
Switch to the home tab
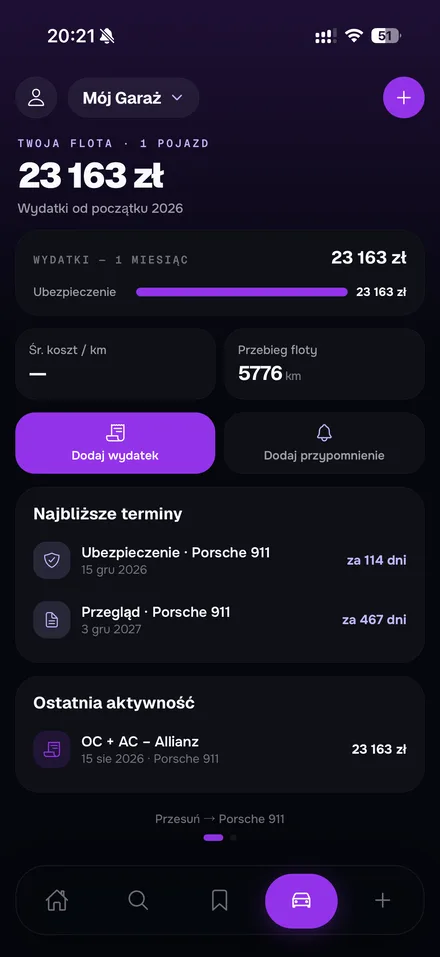click(57, 900)
